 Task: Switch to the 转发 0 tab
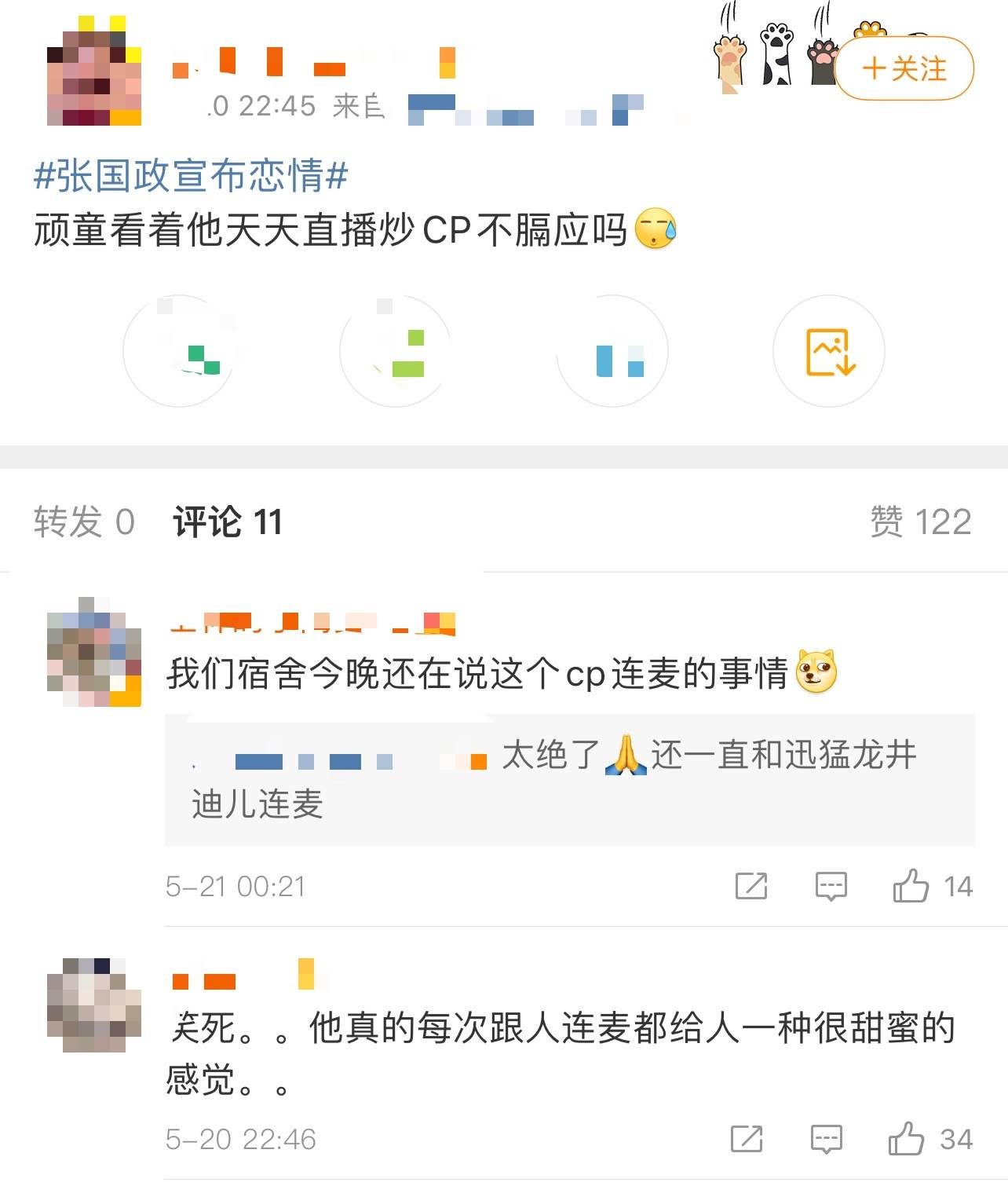tap(84, 522)
